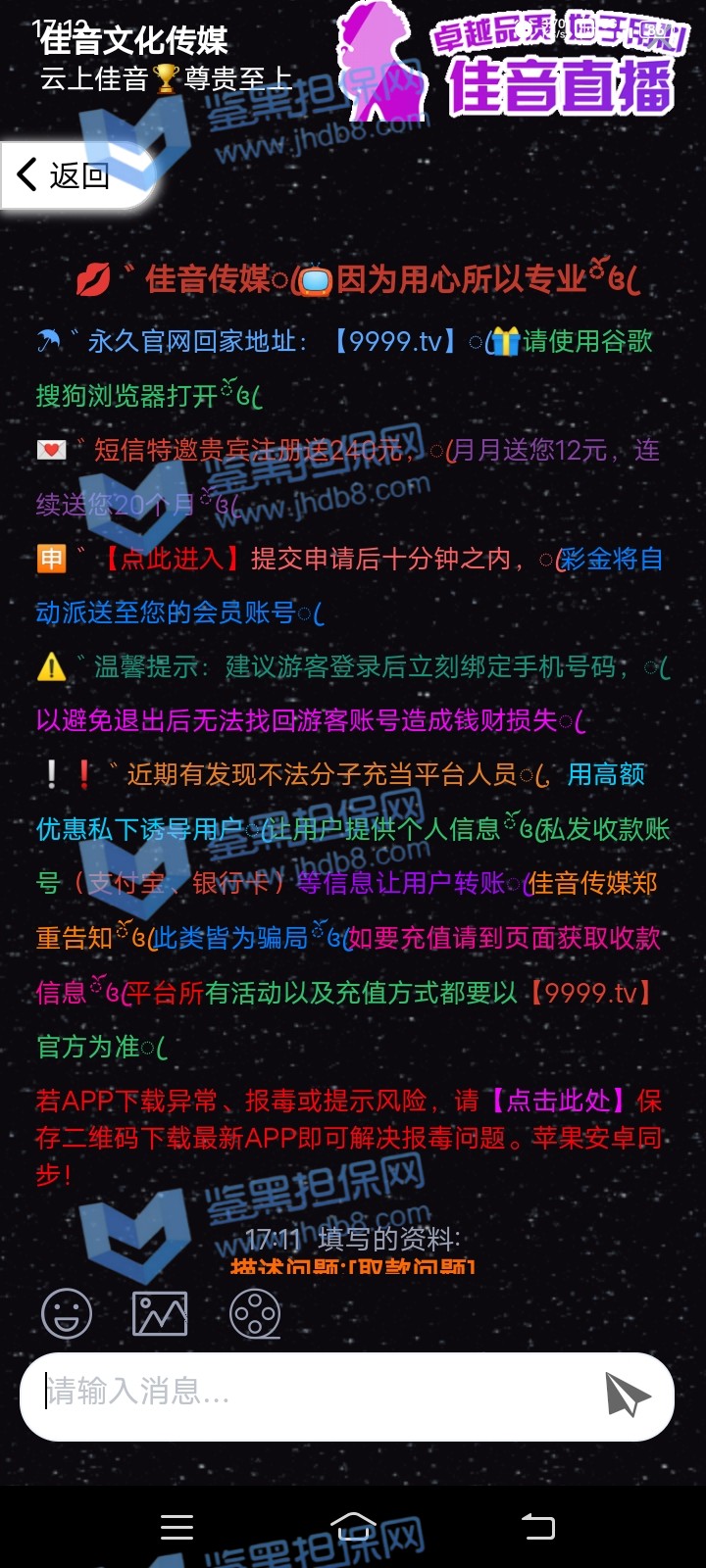Open the 【点击此处】 download link
Image resolution: width=706 pixels, height=1568 pixels.
pyautogui.click(x=557, y=1101)
